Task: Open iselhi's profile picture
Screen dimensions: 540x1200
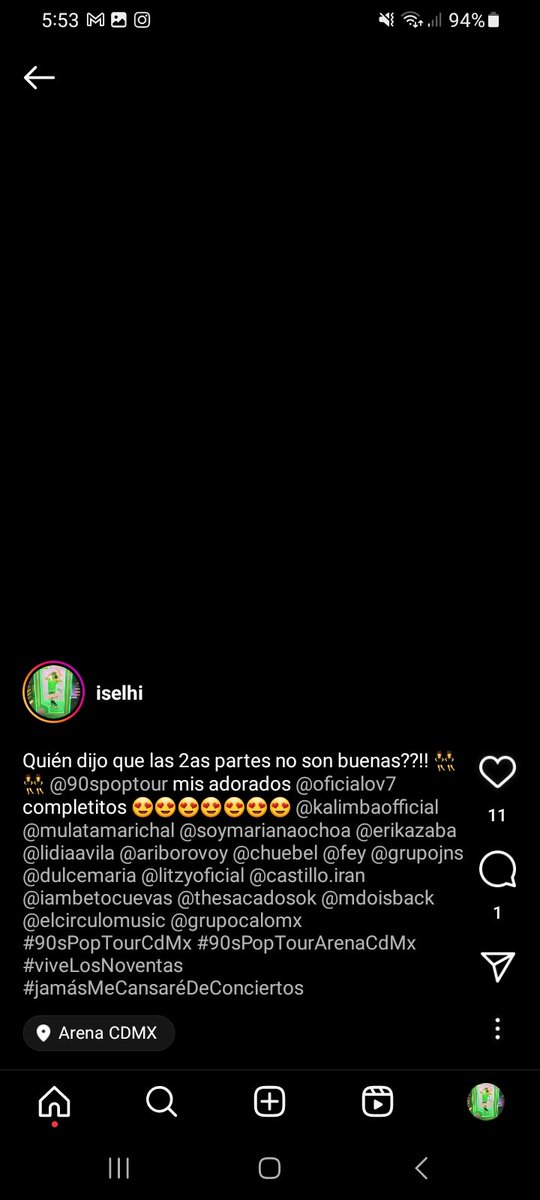Action: 52,692
